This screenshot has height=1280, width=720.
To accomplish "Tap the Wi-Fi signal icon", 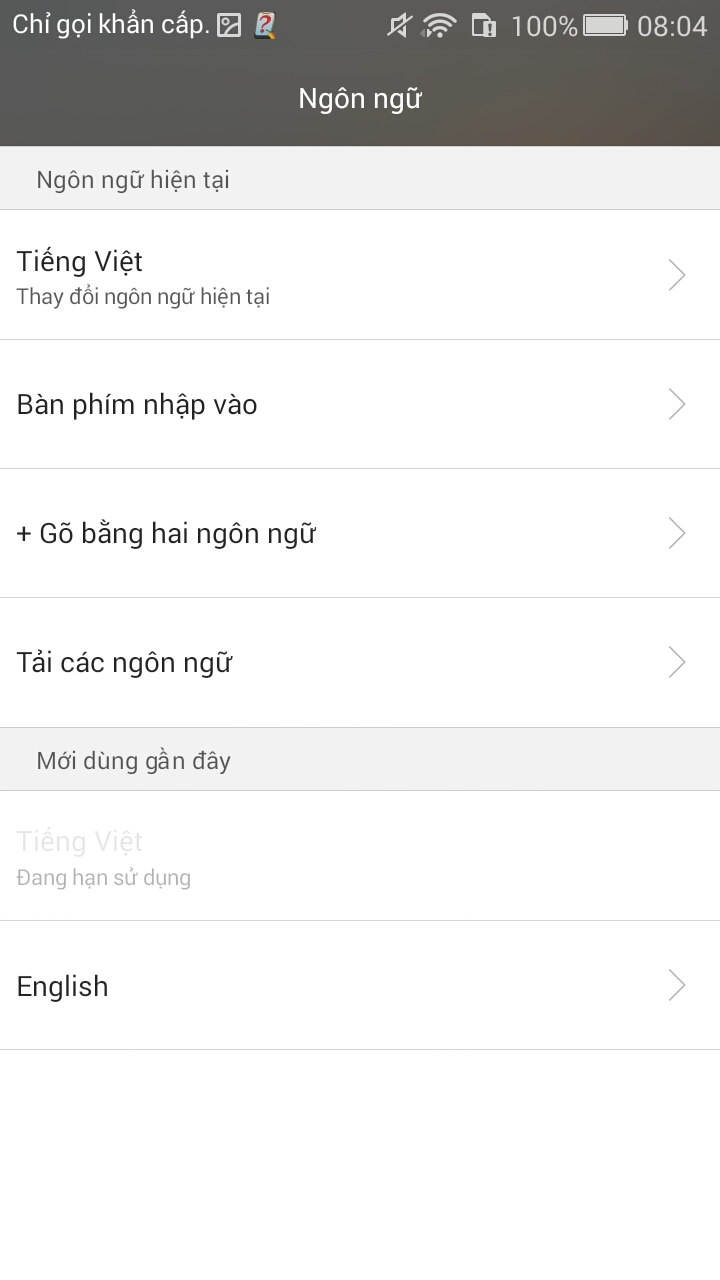I will pyautogui.click(x=438, y=23).
